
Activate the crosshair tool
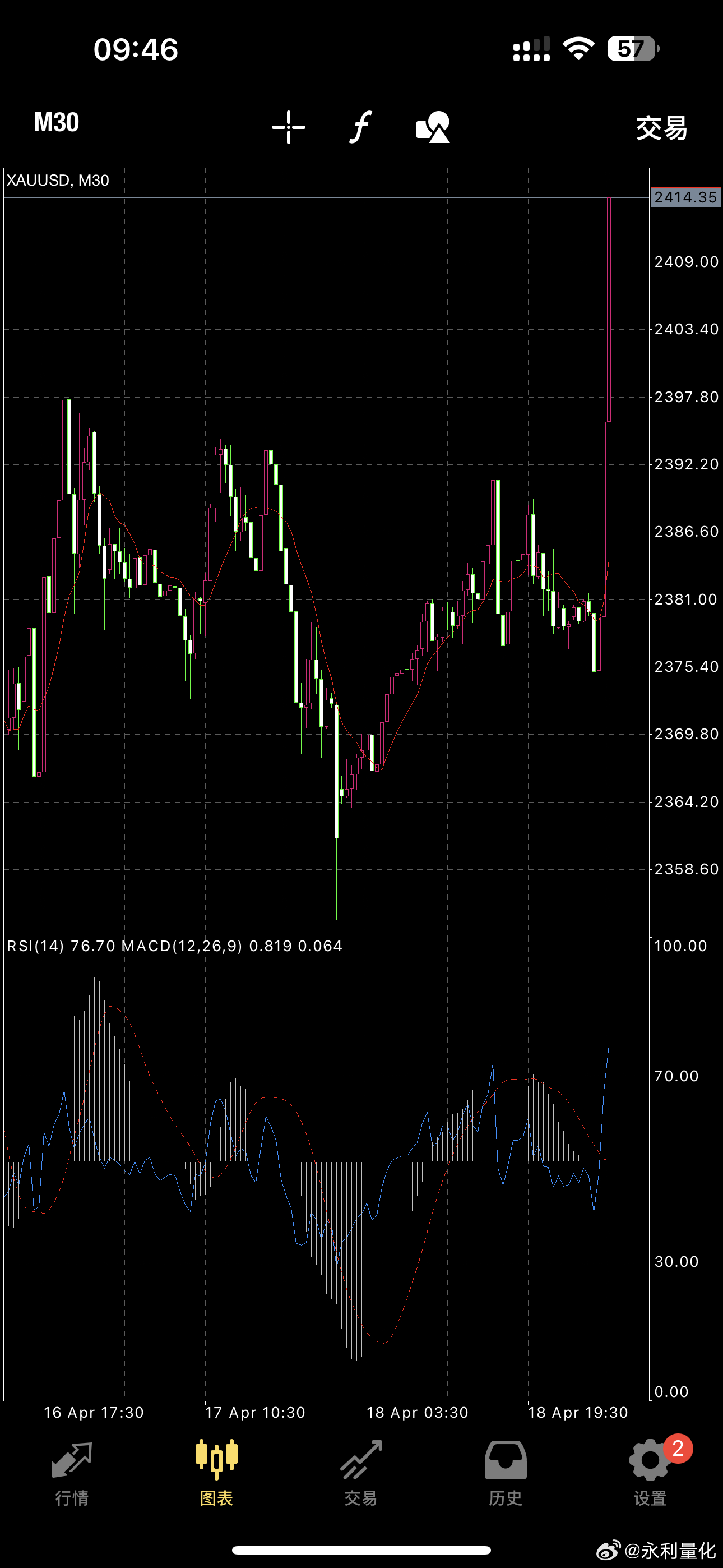click(289, 127)
